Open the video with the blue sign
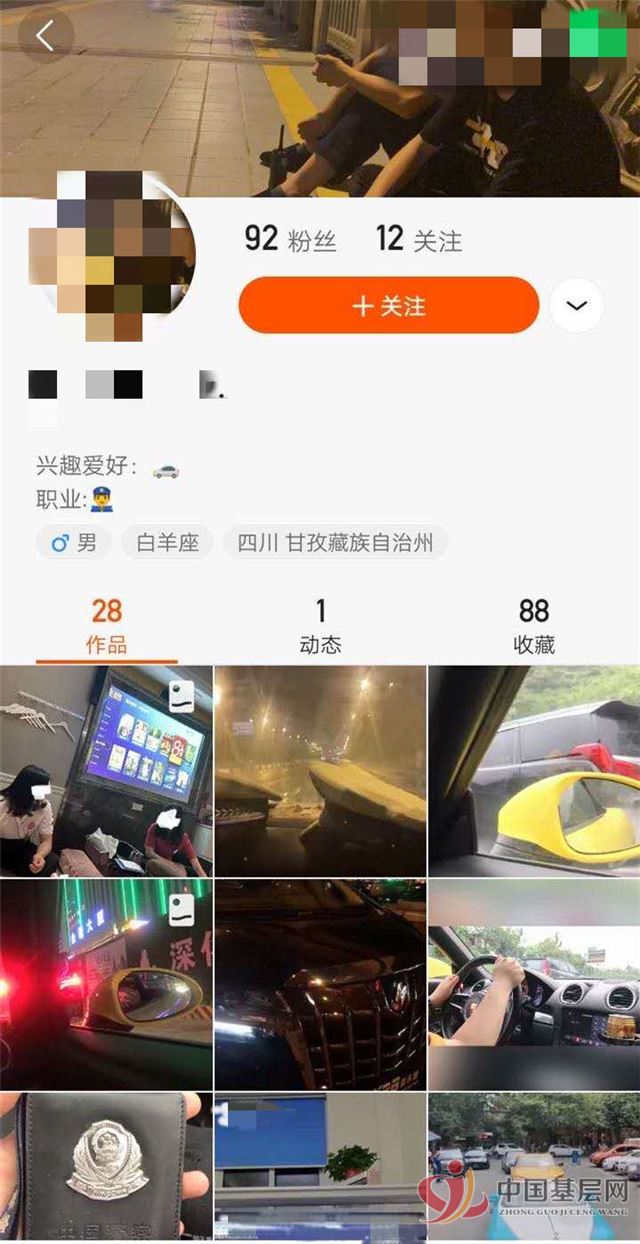The width and height of the screenshot is (640, 1244). [x=320, y=1168]
